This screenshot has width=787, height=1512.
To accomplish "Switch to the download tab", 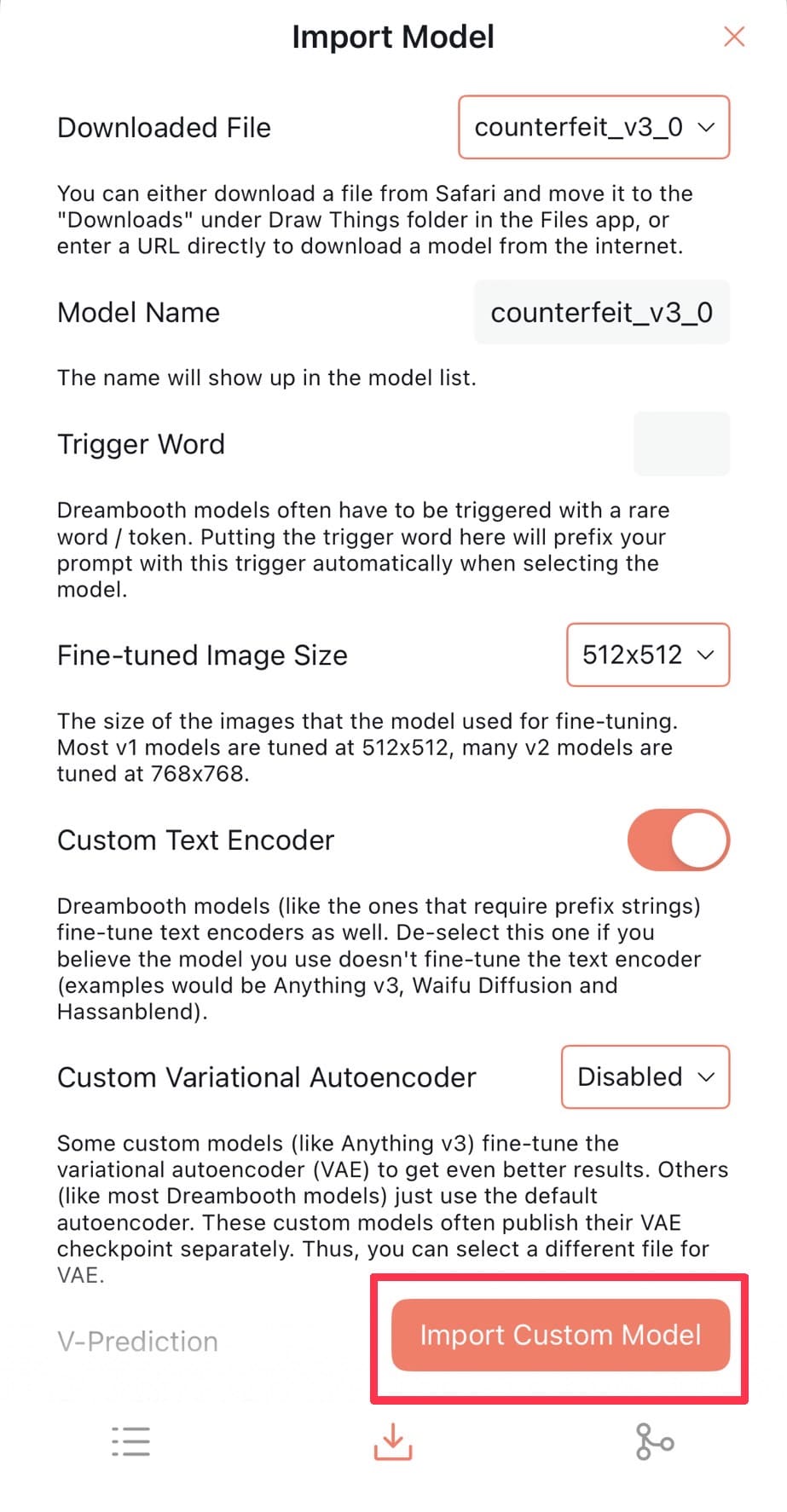I will coord(393,1441).
